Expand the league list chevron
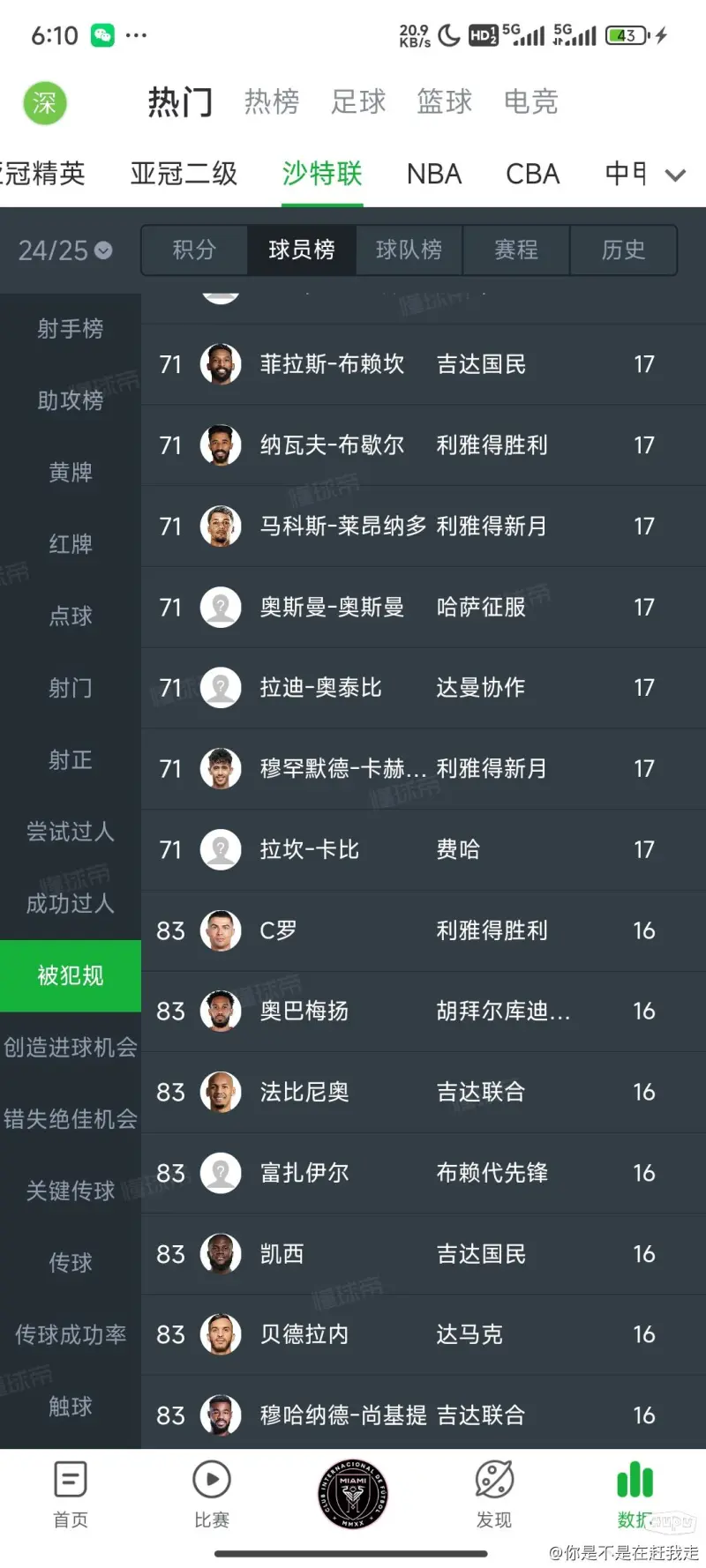Image resolution: width=706 pixels, height=1568 pixels. (675, 175)
